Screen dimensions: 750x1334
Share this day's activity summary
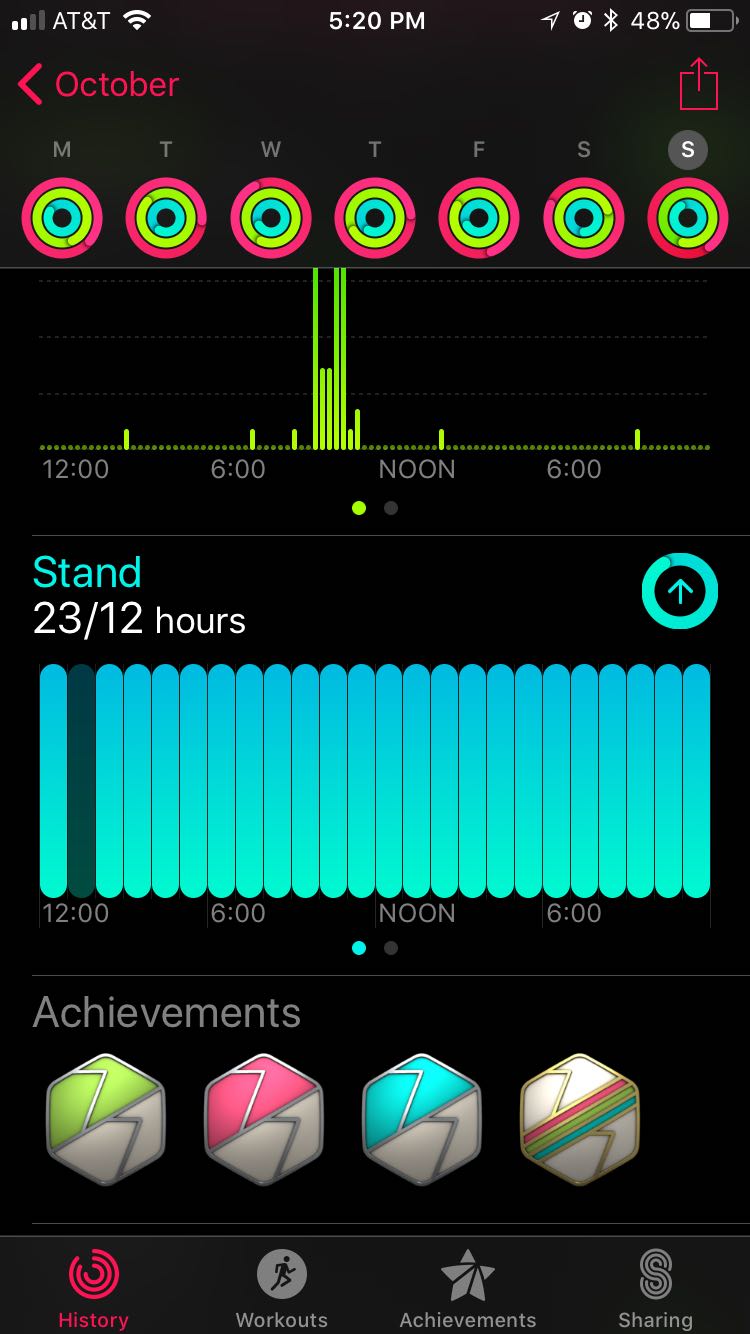pos(698,85)
